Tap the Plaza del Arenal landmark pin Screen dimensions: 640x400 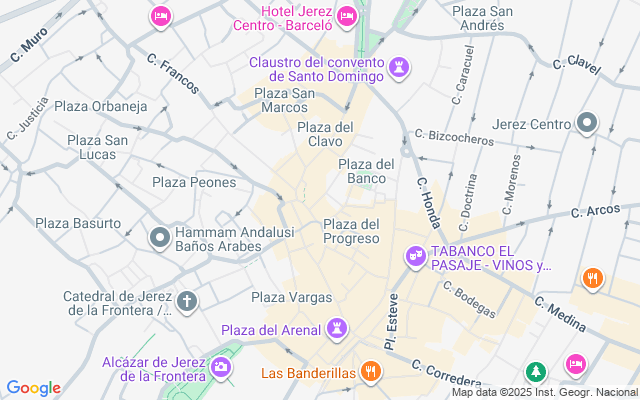pos(338,329)
